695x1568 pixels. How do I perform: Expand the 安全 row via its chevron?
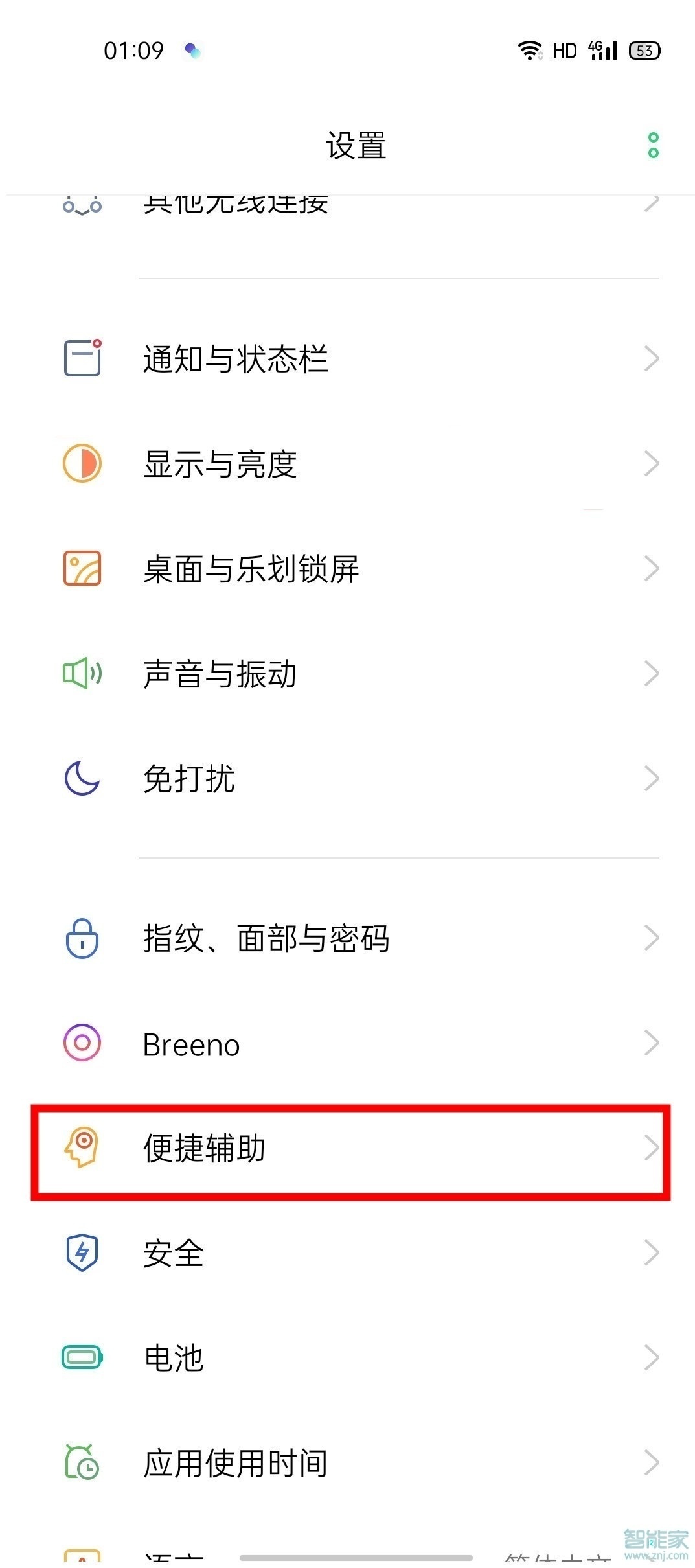pyautogui.click(x=651, y=1253)
